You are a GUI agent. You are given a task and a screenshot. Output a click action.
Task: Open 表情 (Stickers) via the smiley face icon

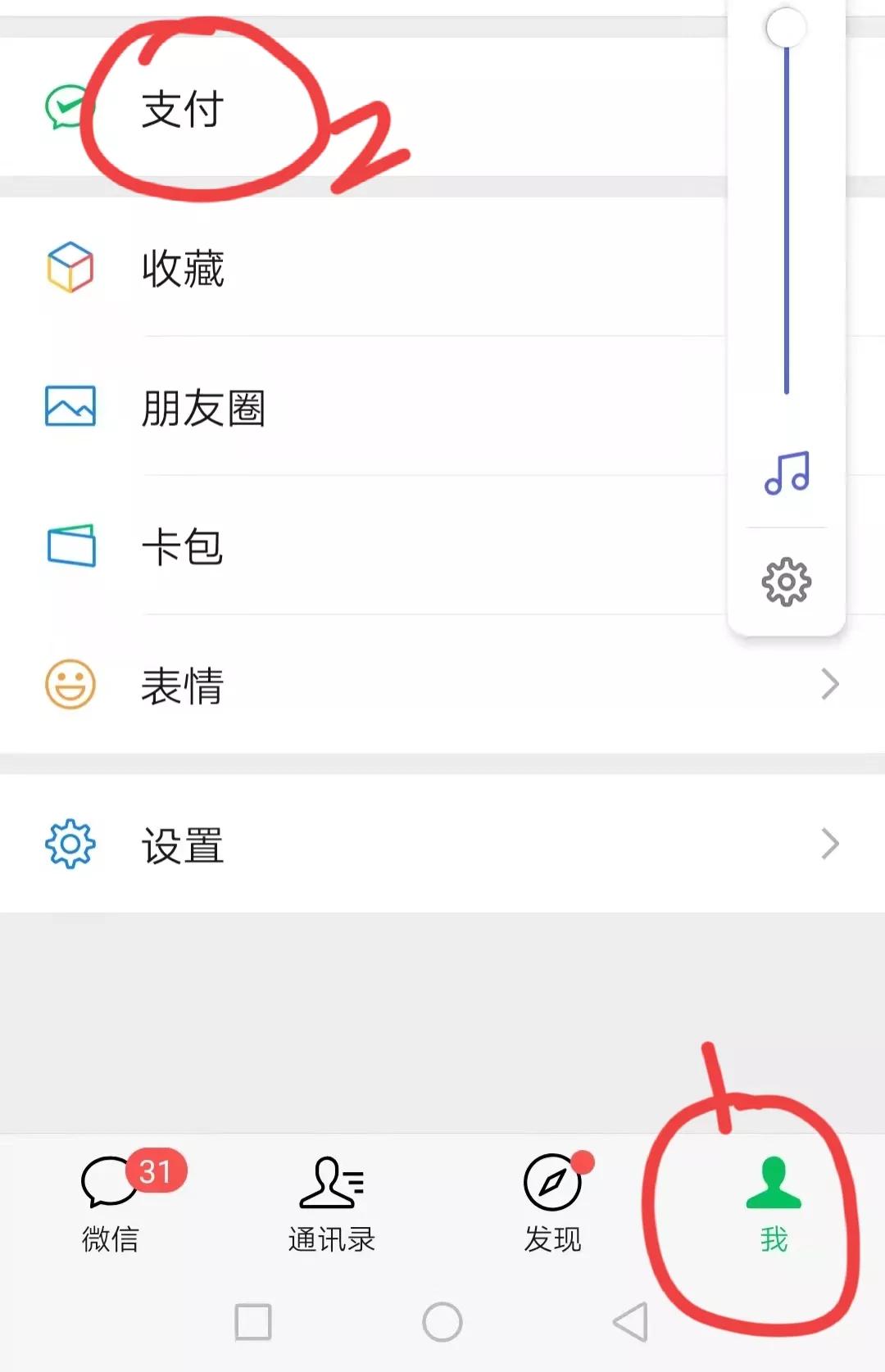point(72,686)
